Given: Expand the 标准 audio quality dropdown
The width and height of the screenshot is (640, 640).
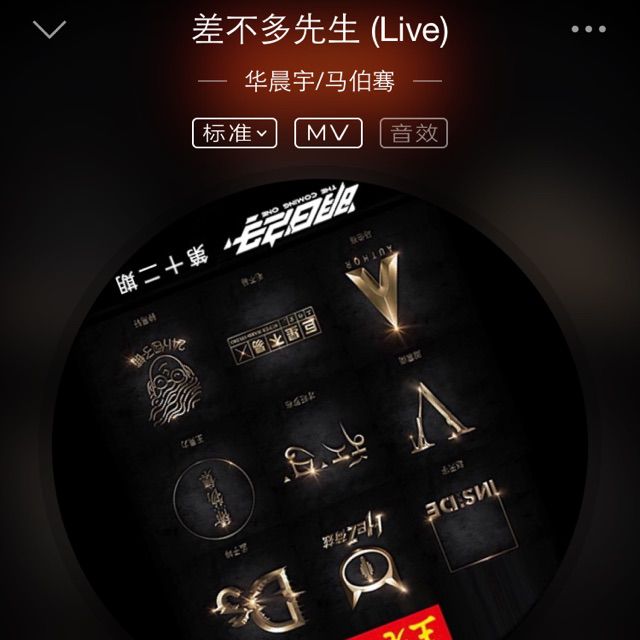Looking at the screenshot, I should [x=235, y=133].
